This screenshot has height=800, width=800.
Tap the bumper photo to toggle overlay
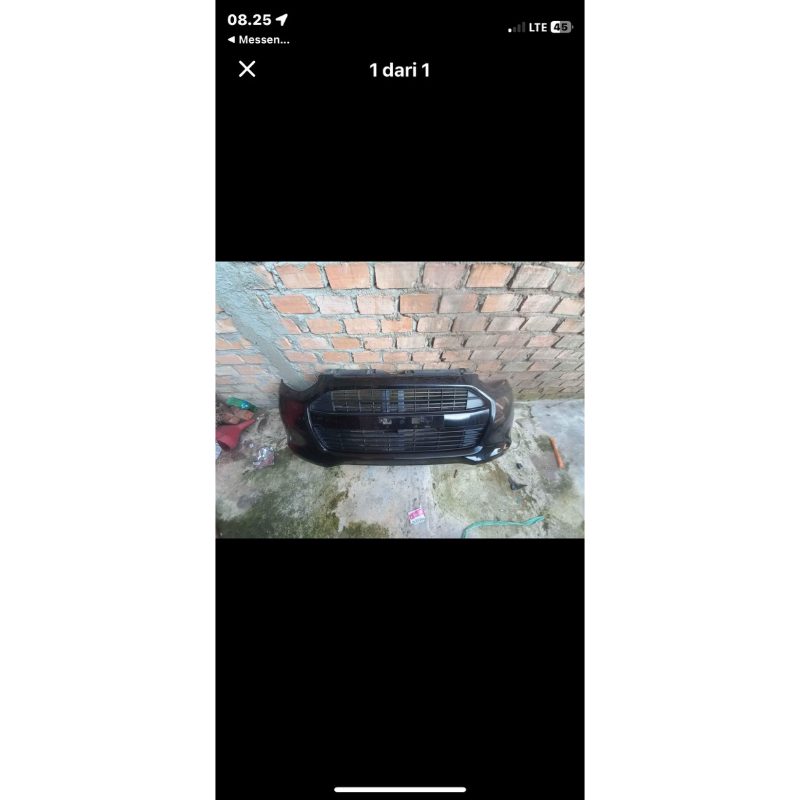click(400, 400)
